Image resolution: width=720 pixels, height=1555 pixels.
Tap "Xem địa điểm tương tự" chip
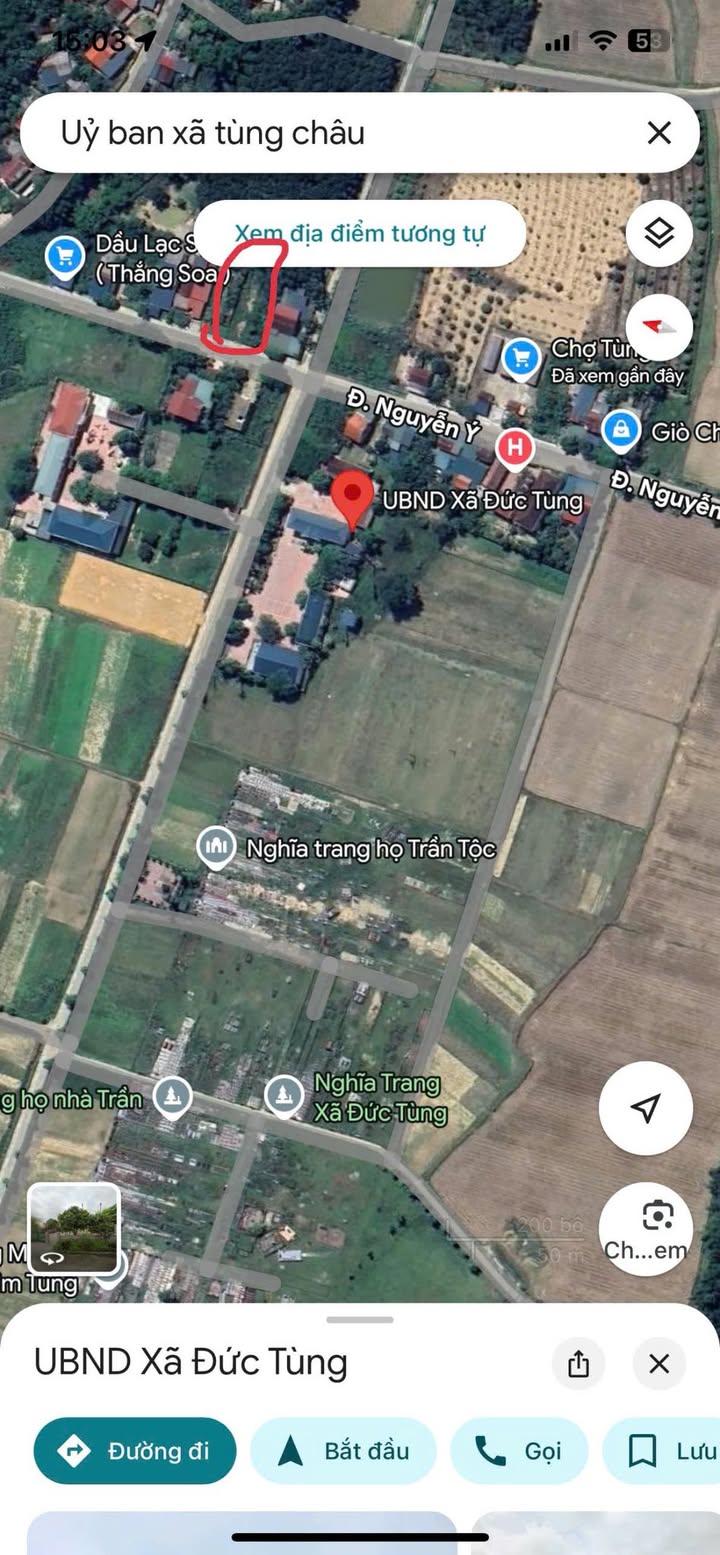tap(359, 234)
